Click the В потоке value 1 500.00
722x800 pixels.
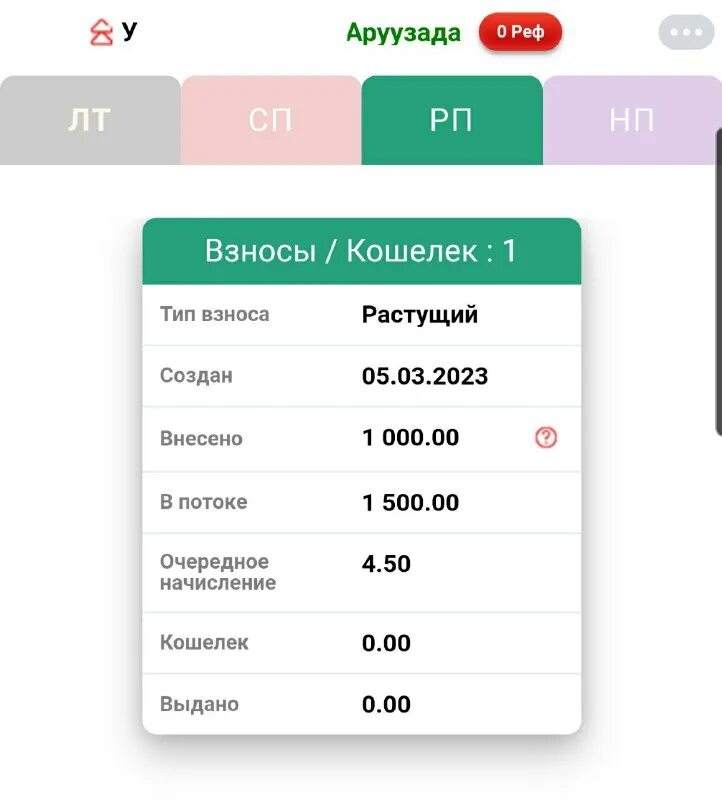coord(413,502)
